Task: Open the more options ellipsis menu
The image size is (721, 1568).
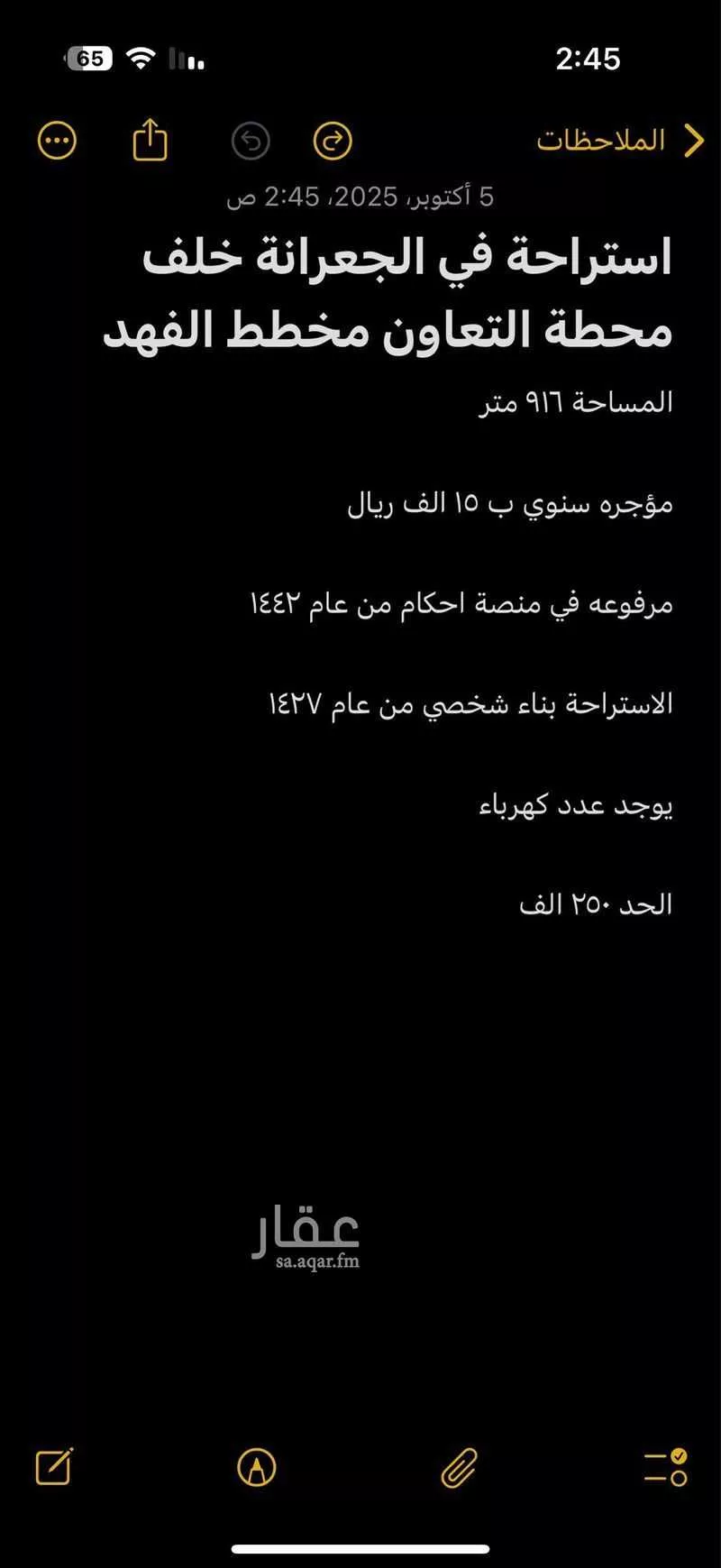Action: (x=58, y=141)
